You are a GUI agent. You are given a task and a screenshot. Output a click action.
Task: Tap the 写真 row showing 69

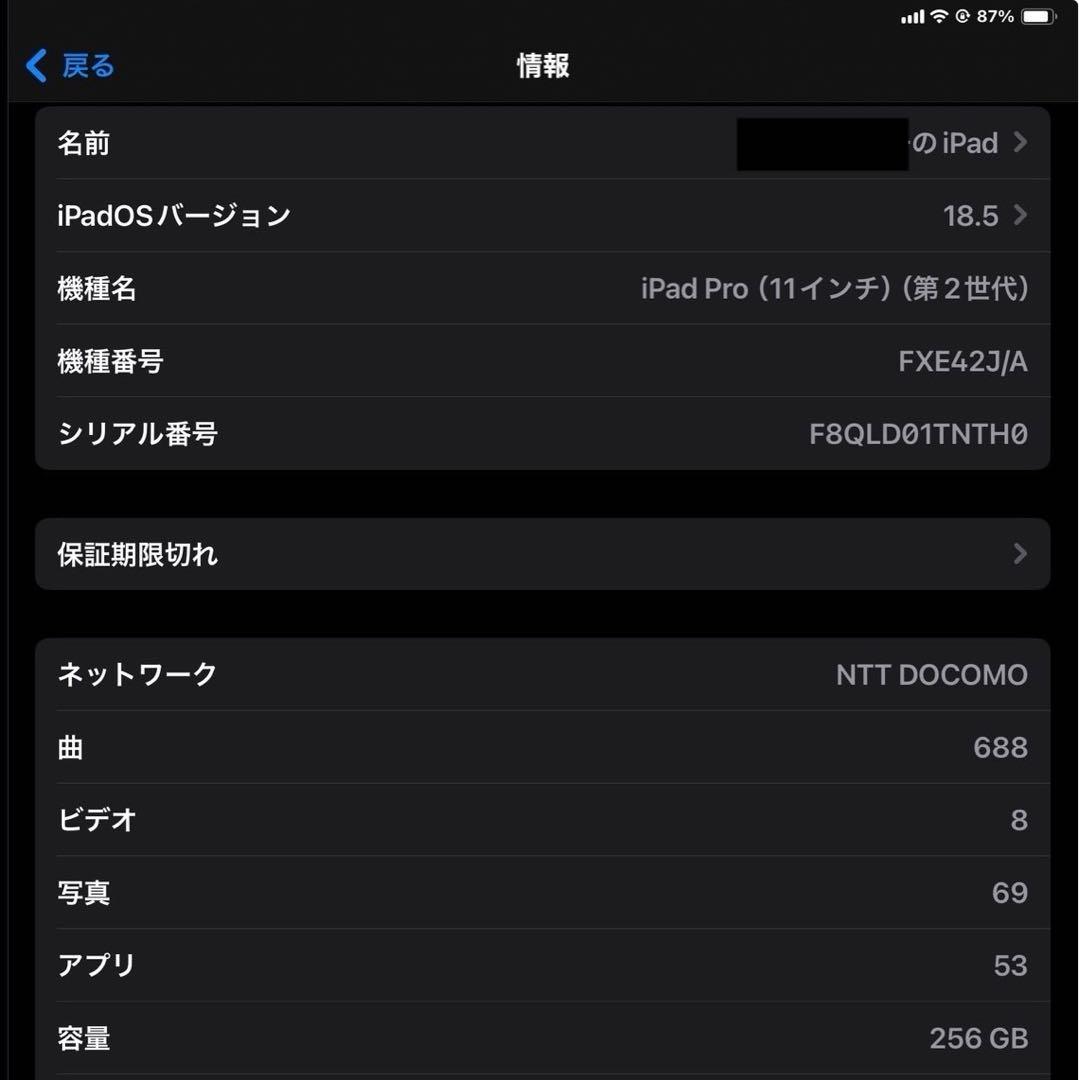540,893
